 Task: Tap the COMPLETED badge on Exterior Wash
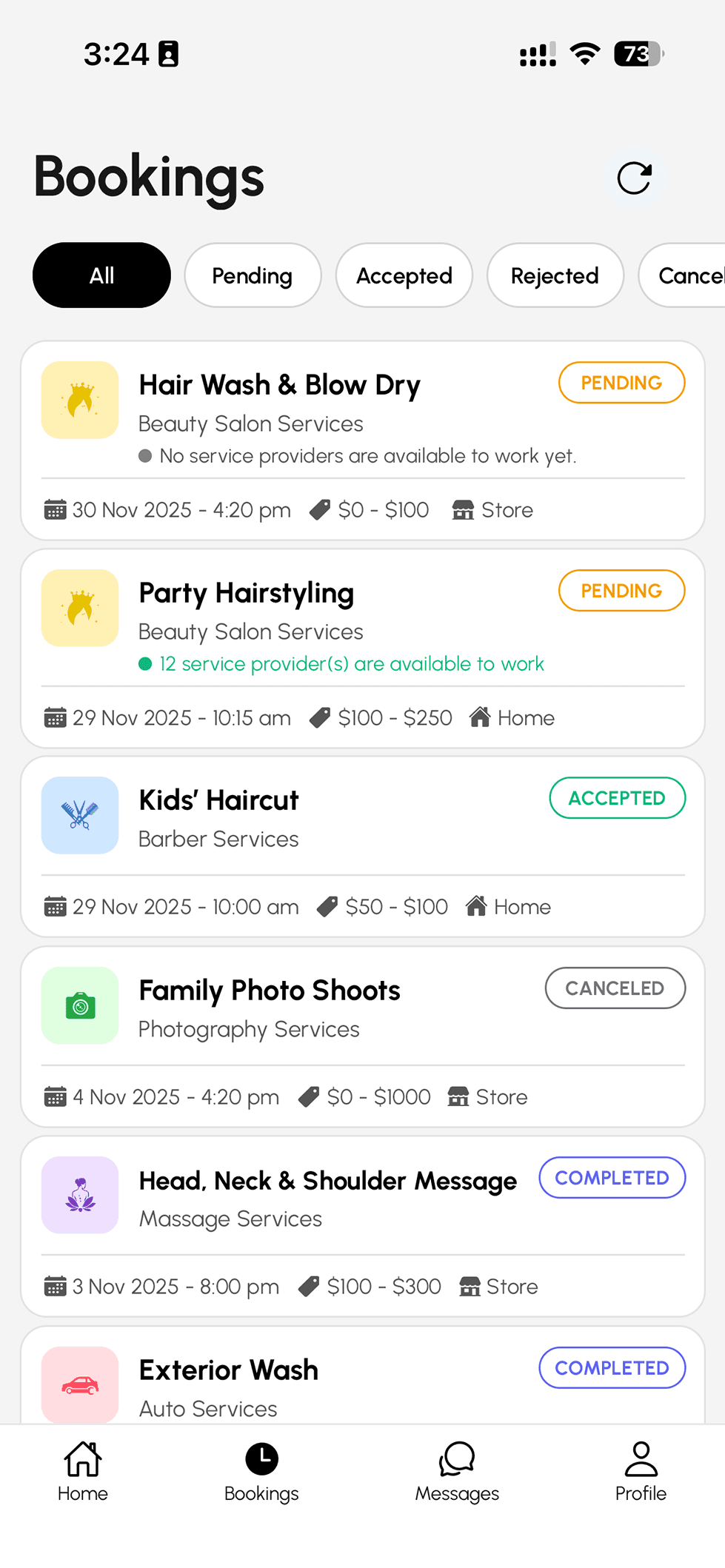(612, 1367)
